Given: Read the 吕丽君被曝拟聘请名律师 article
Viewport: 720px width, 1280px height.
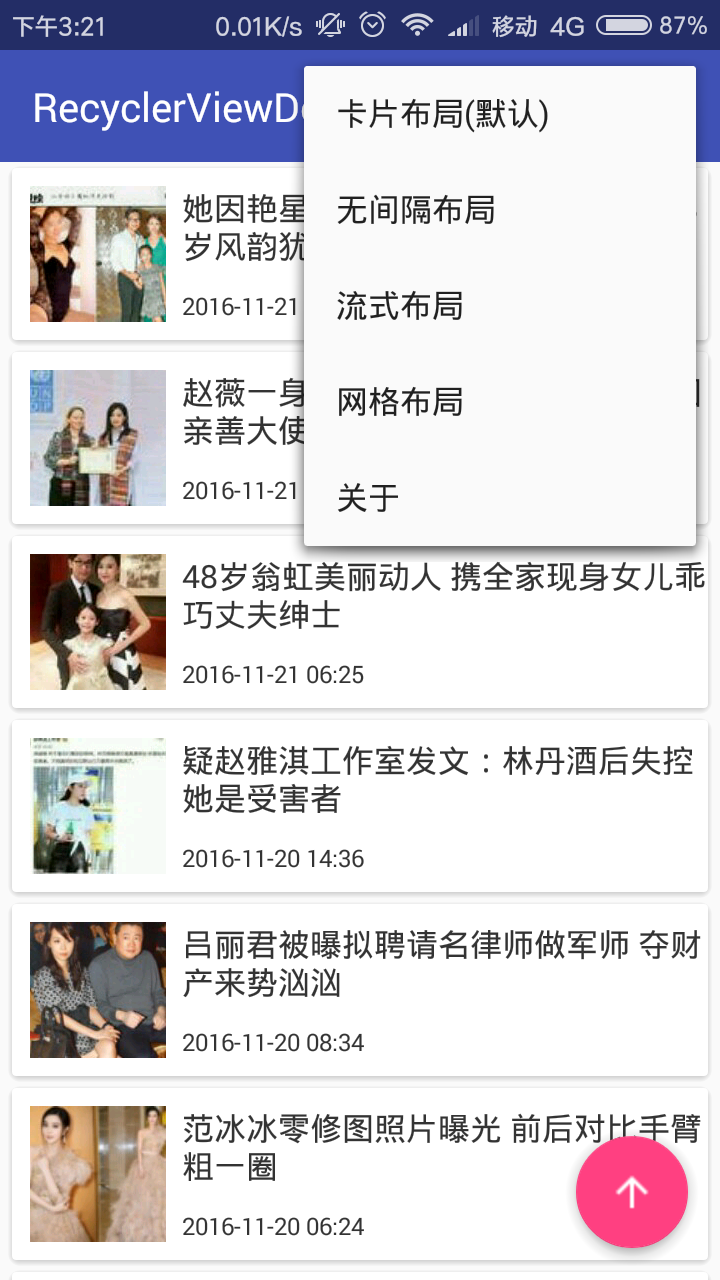Looking at the screenshot, I should tap(440, 964).
